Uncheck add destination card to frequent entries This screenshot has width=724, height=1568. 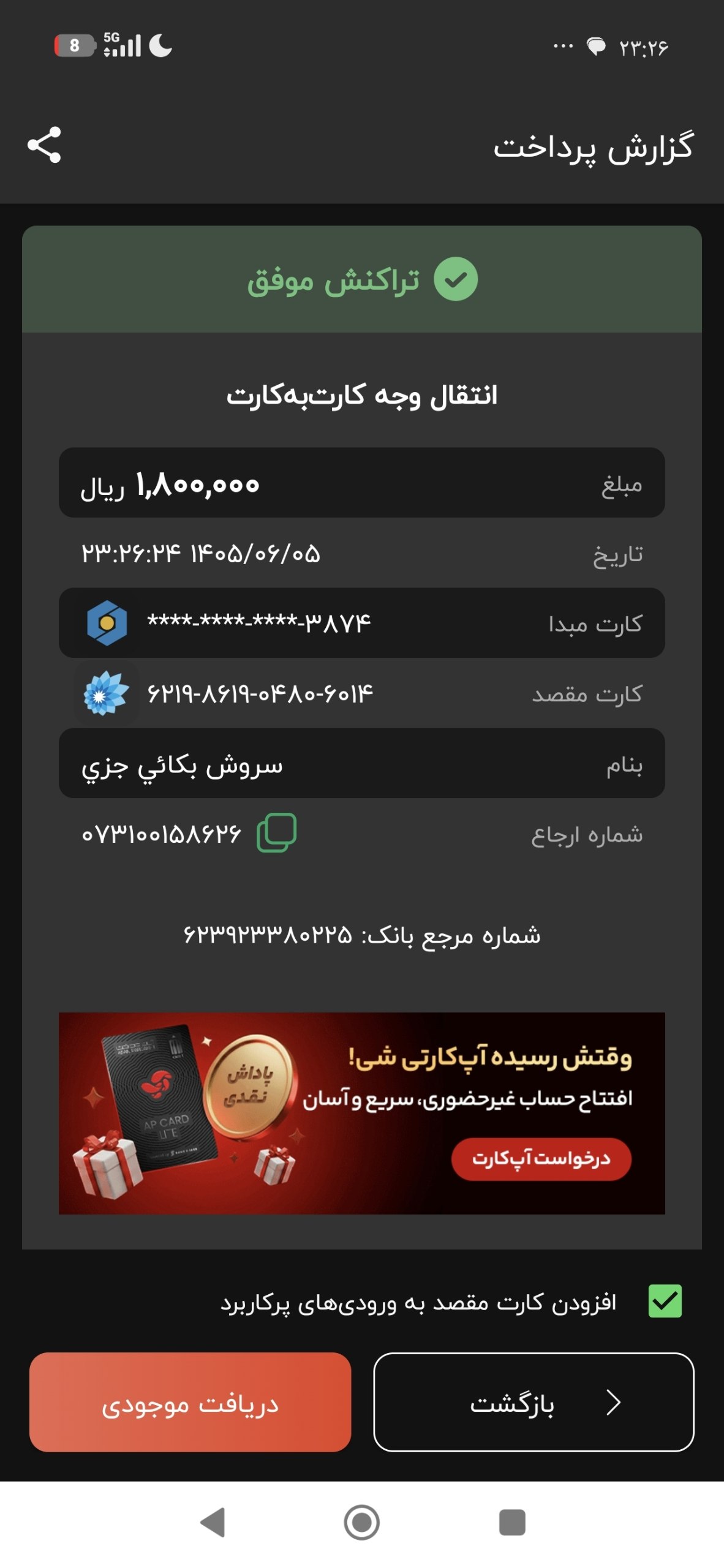(x=665, y=1301)
